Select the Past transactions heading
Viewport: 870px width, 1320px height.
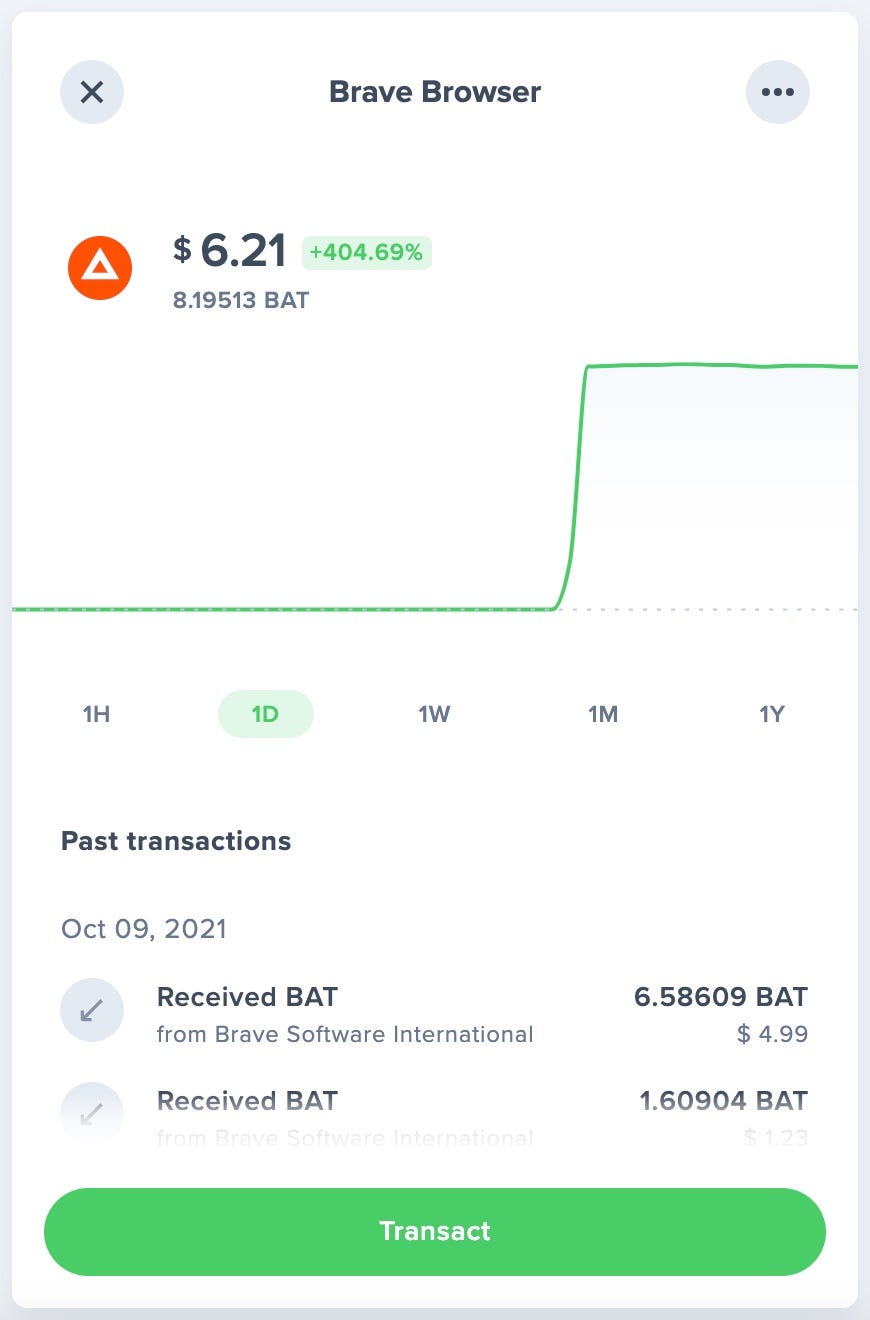[x=176, y=841]
